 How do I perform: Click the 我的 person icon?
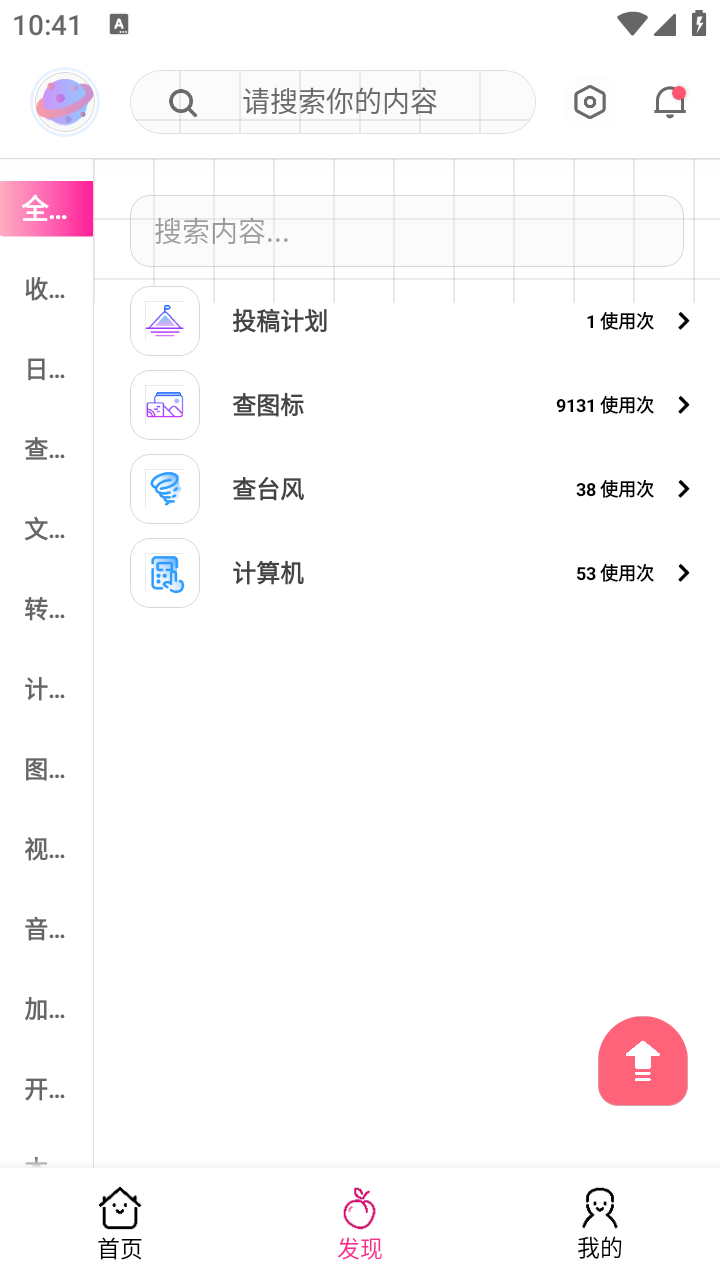coord(598,1208)
